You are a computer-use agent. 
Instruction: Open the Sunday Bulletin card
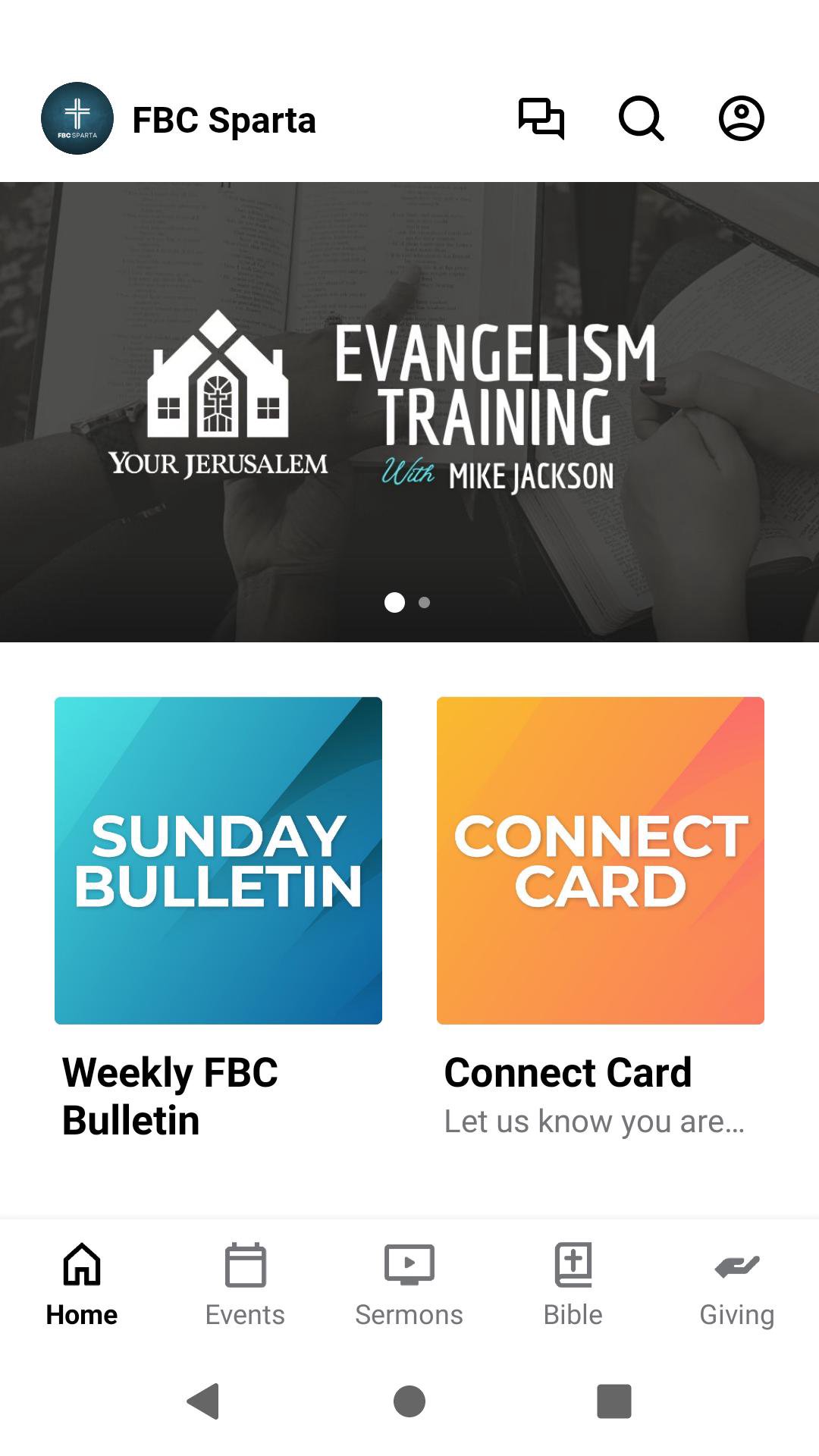(218, 860)
